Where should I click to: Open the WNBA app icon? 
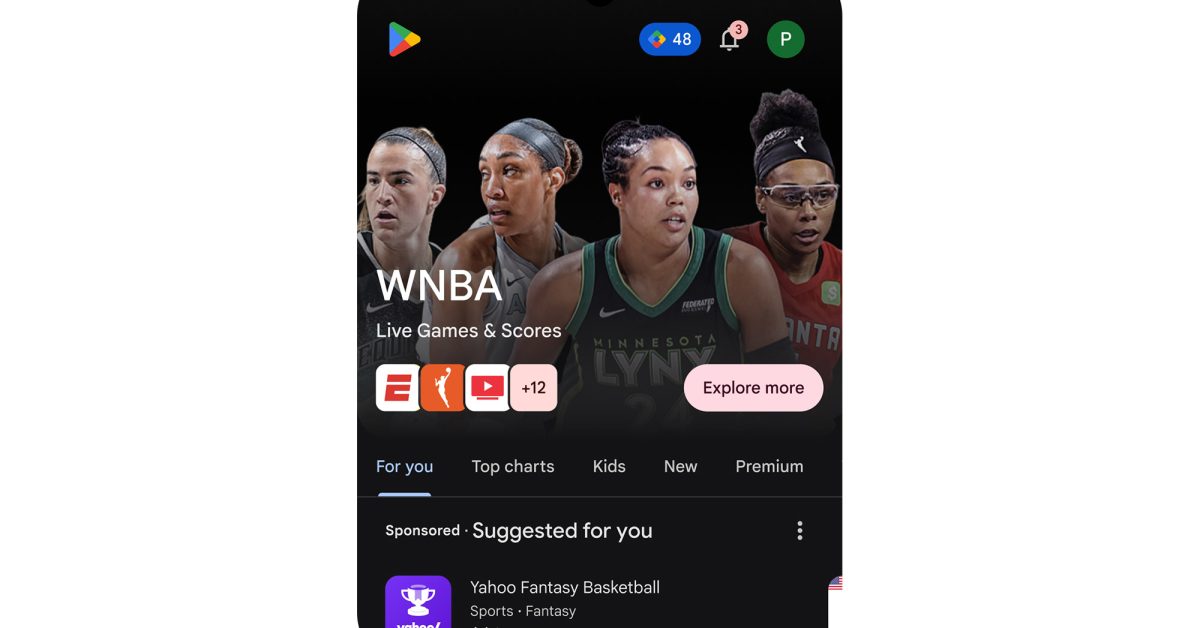coord(442,388)
